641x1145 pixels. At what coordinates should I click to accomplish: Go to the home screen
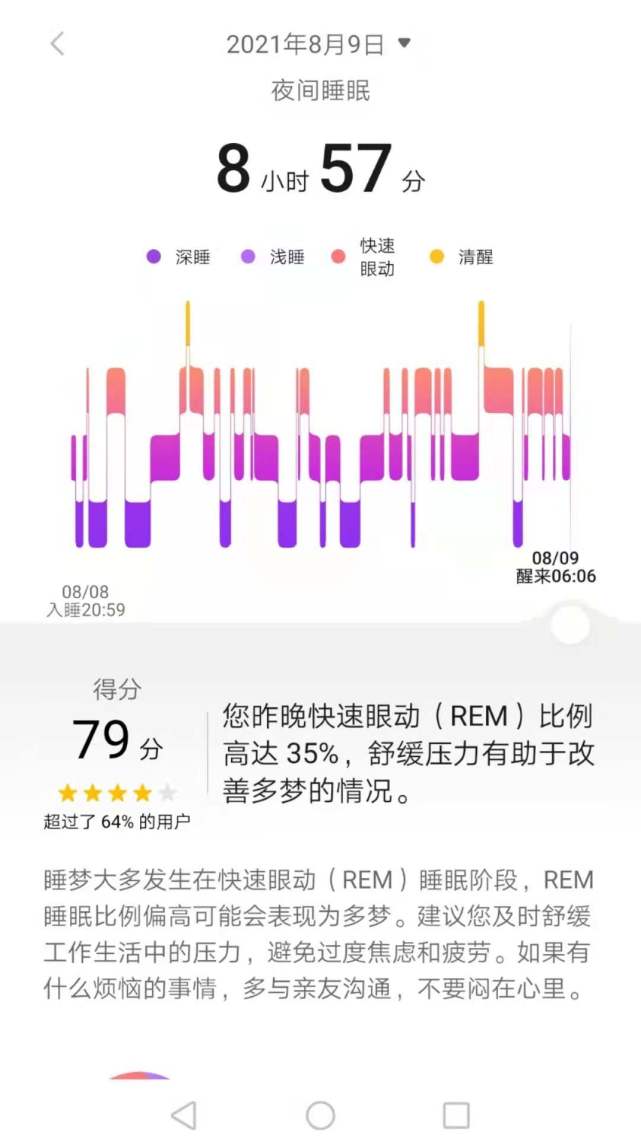[x=320, y=1115]
